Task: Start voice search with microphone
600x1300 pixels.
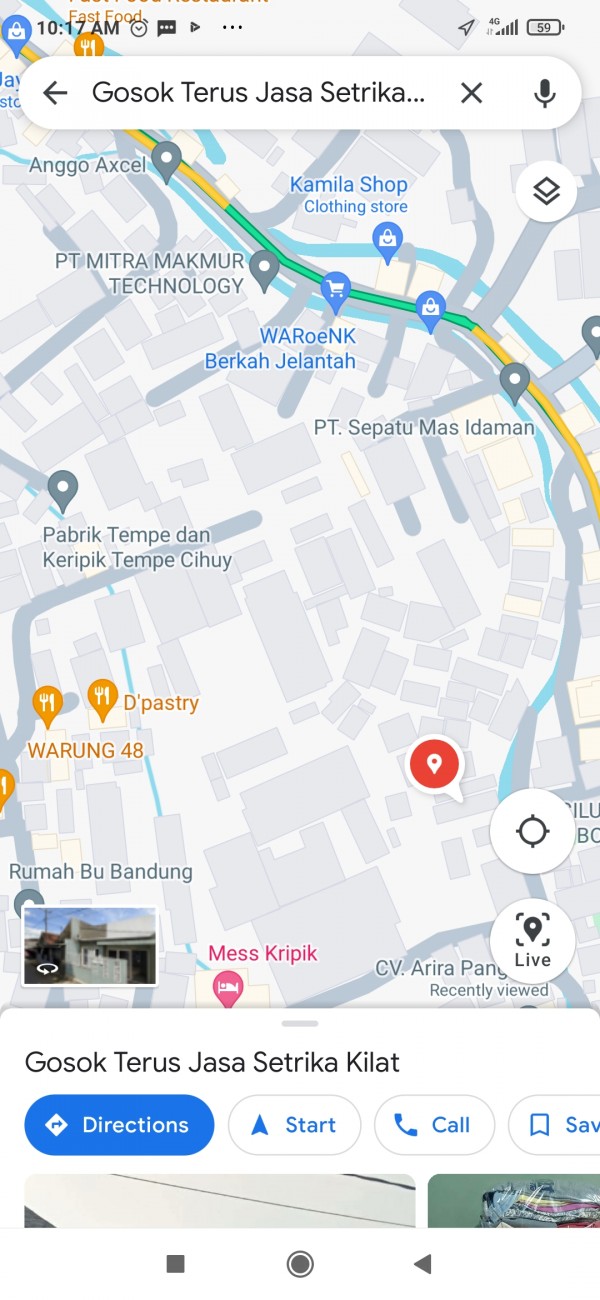Action: coord(544,93)
